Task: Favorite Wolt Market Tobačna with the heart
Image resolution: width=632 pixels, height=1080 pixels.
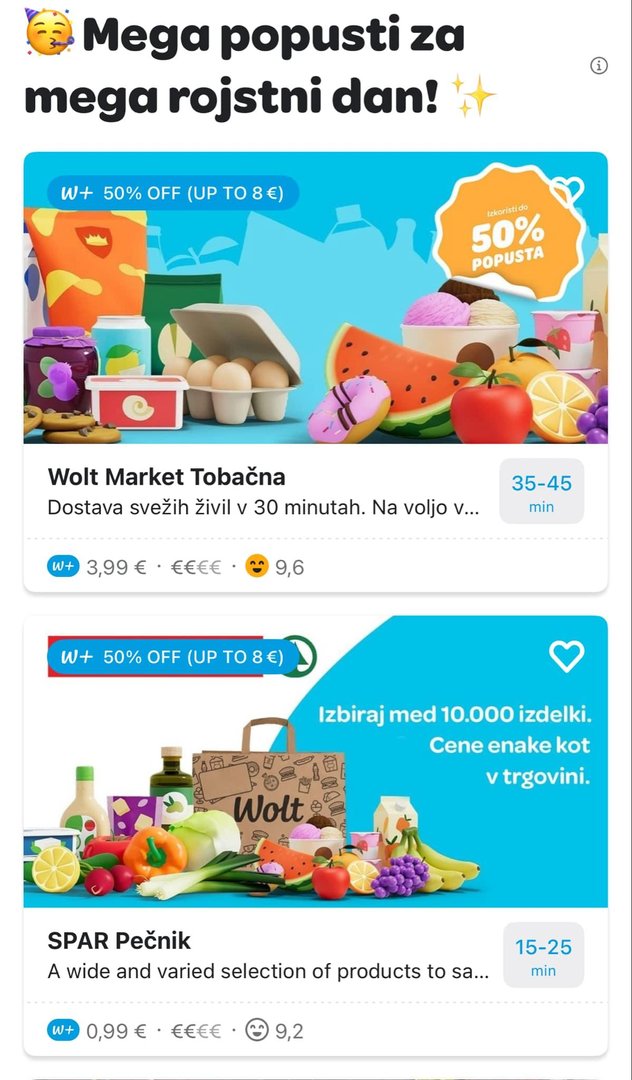Action: tap(567, 191)
